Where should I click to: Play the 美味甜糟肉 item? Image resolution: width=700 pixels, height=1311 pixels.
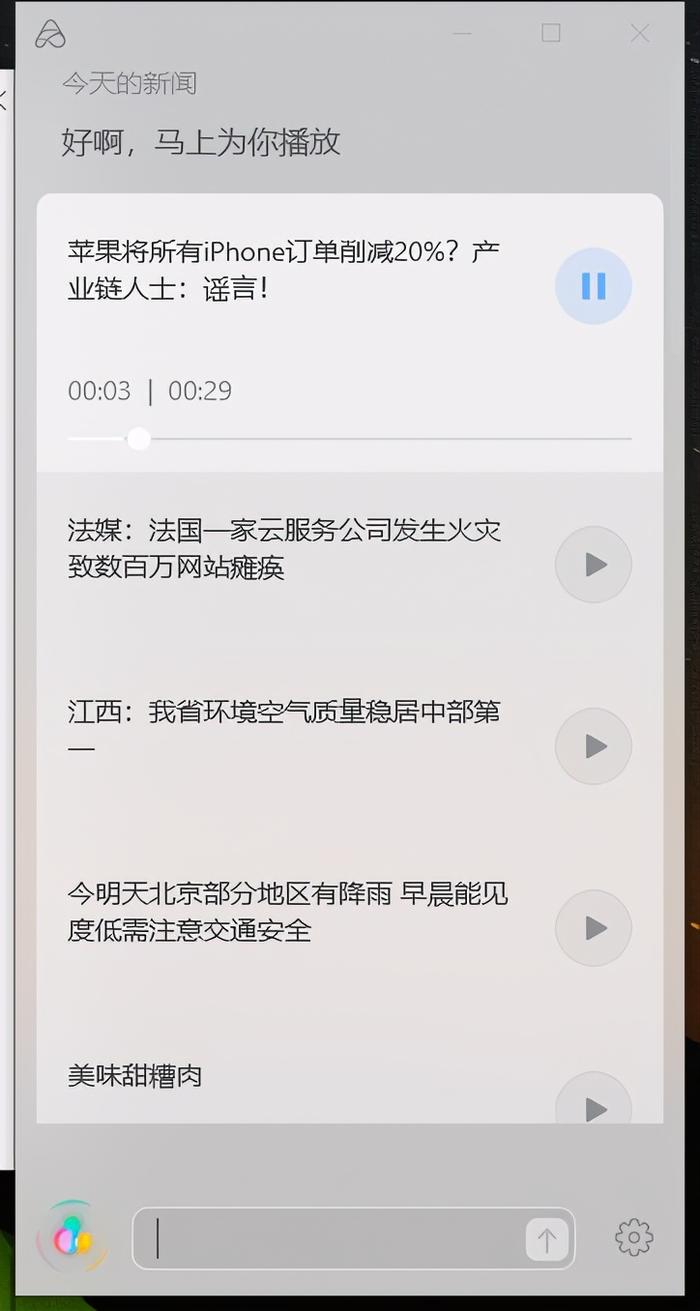[593, 1098]
